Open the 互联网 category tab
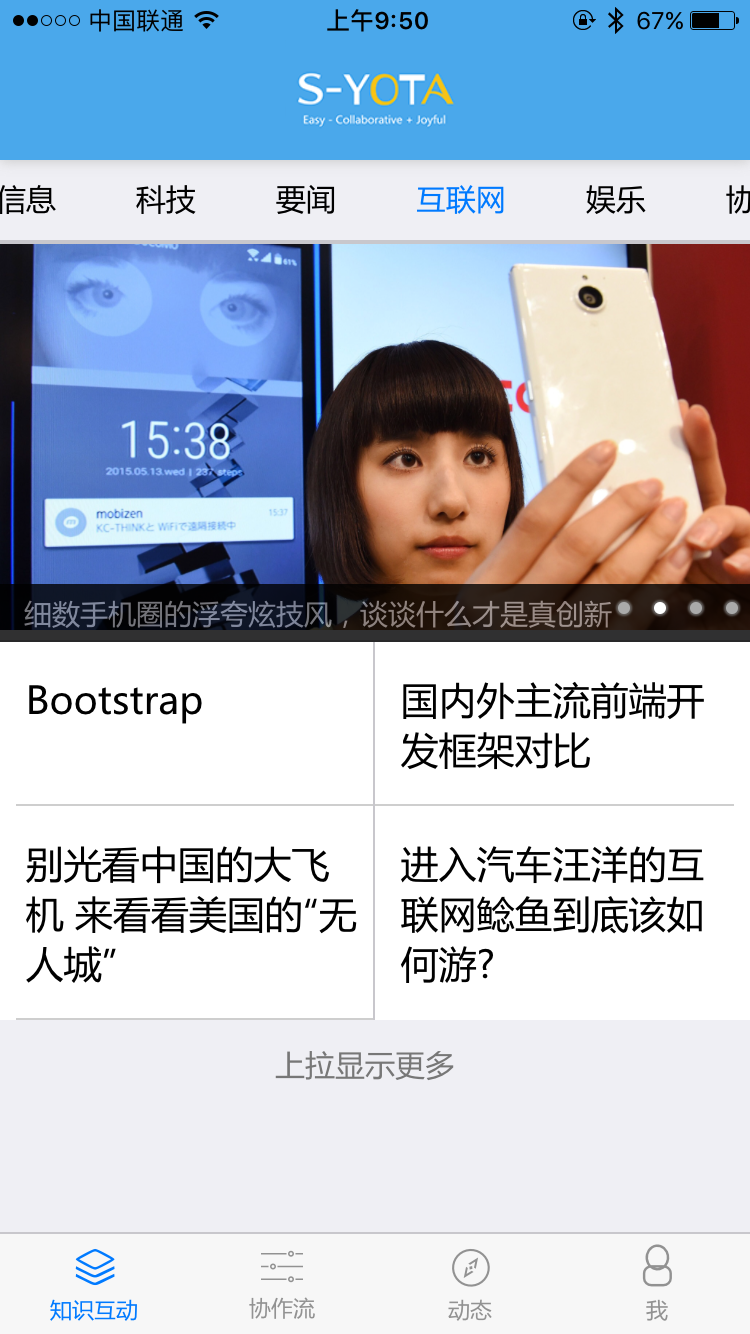The width and height of the screenshot is (750, 1334). [x=460, y=201]
